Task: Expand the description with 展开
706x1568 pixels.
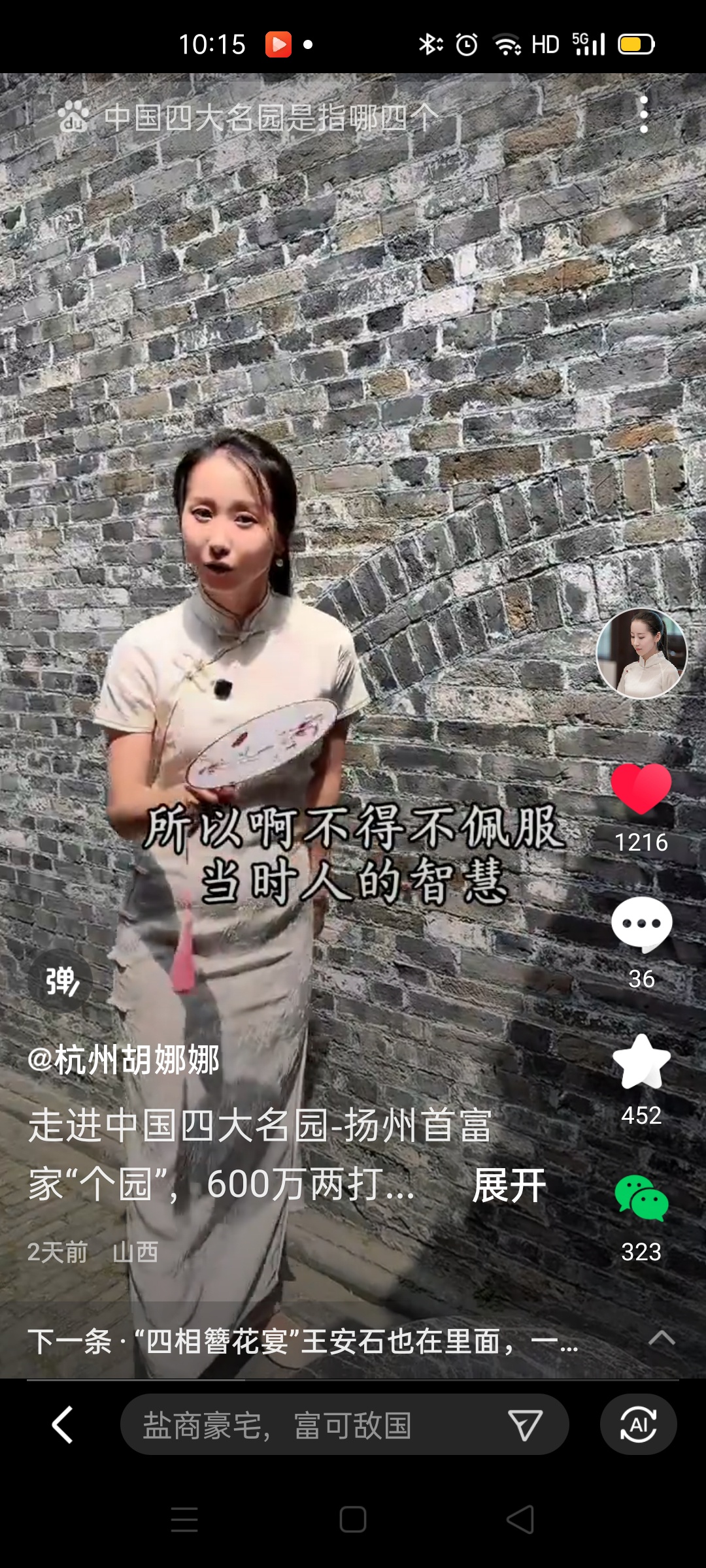Action: 509,1185
